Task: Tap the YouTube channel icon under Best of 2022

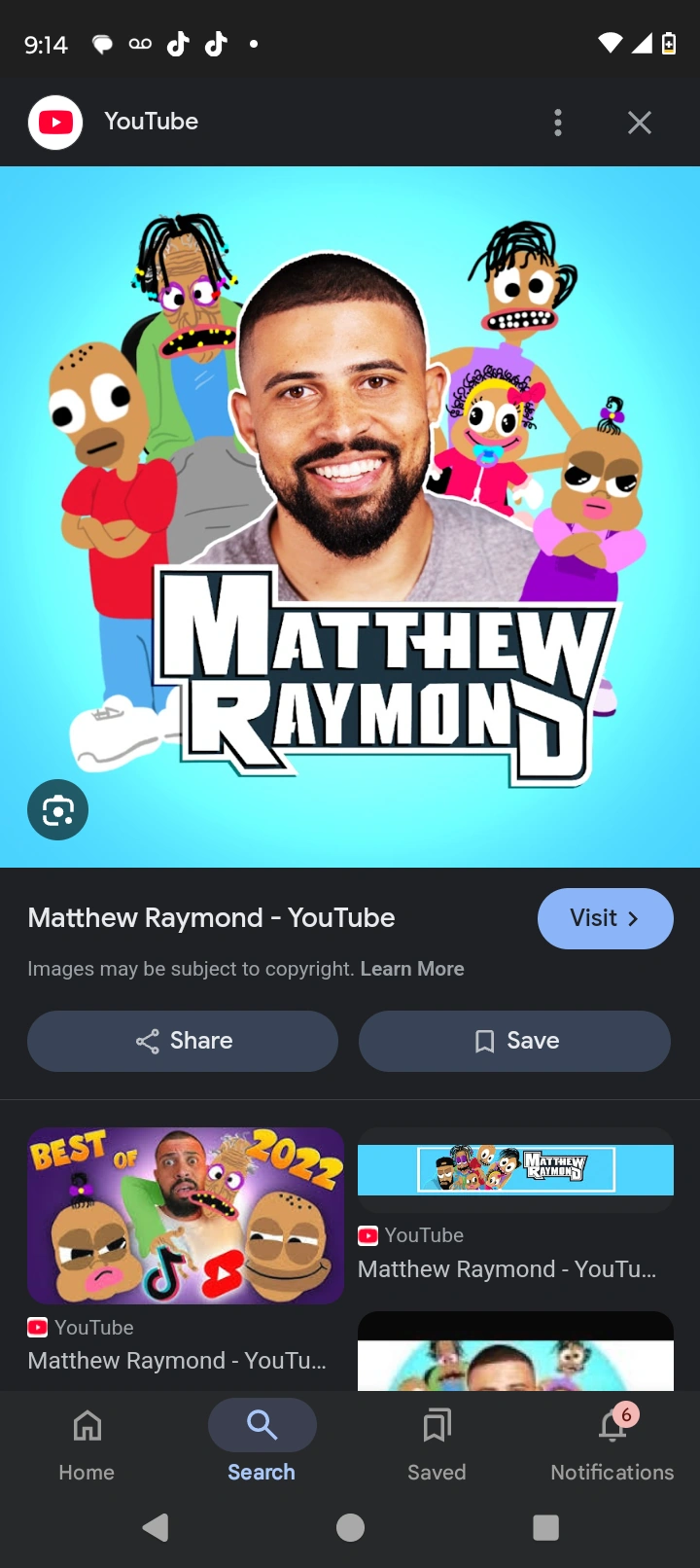Action: [37, 1327]
